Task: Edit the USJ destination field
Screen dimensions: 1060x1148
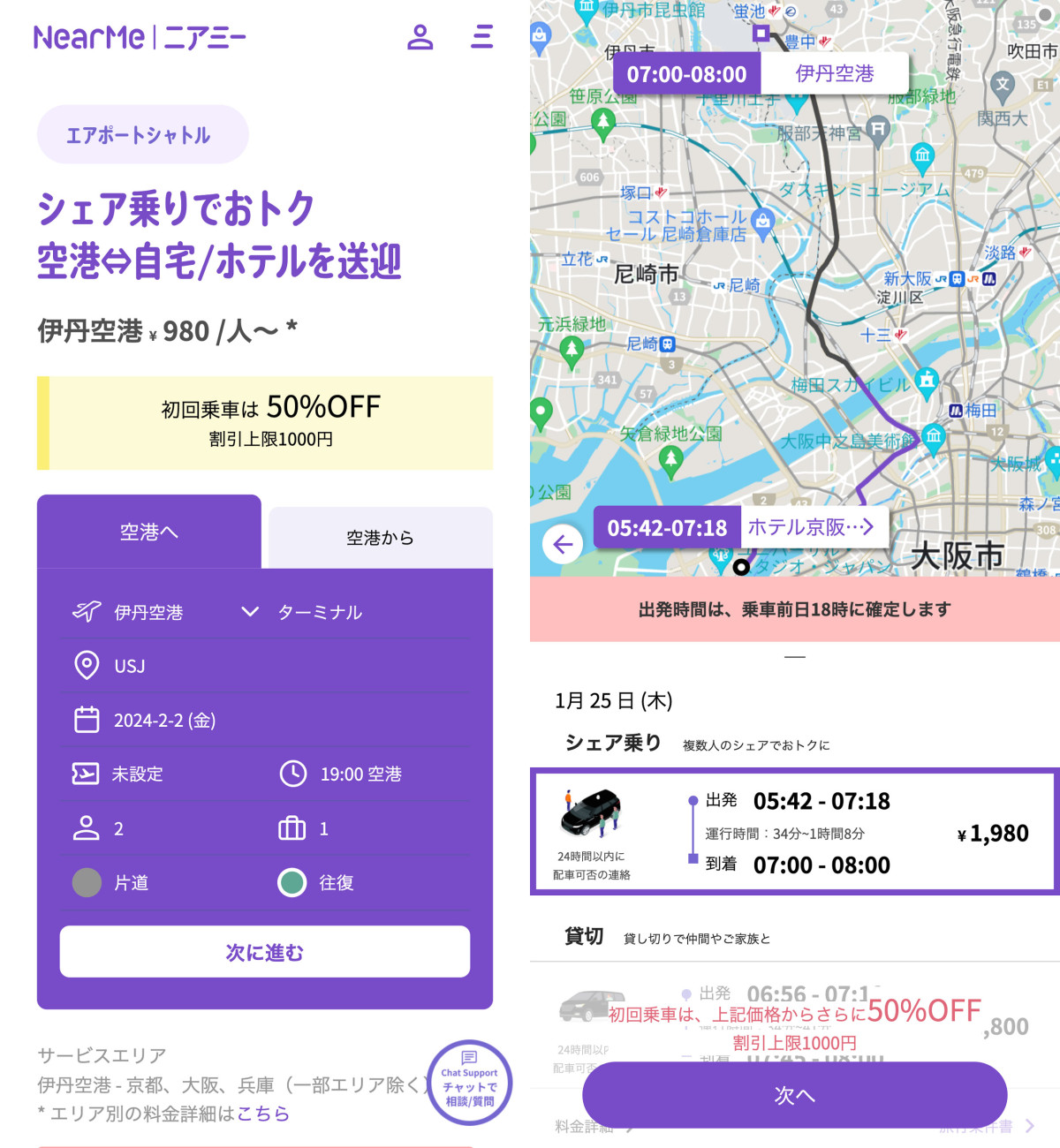Action: (x=265, y=666)
